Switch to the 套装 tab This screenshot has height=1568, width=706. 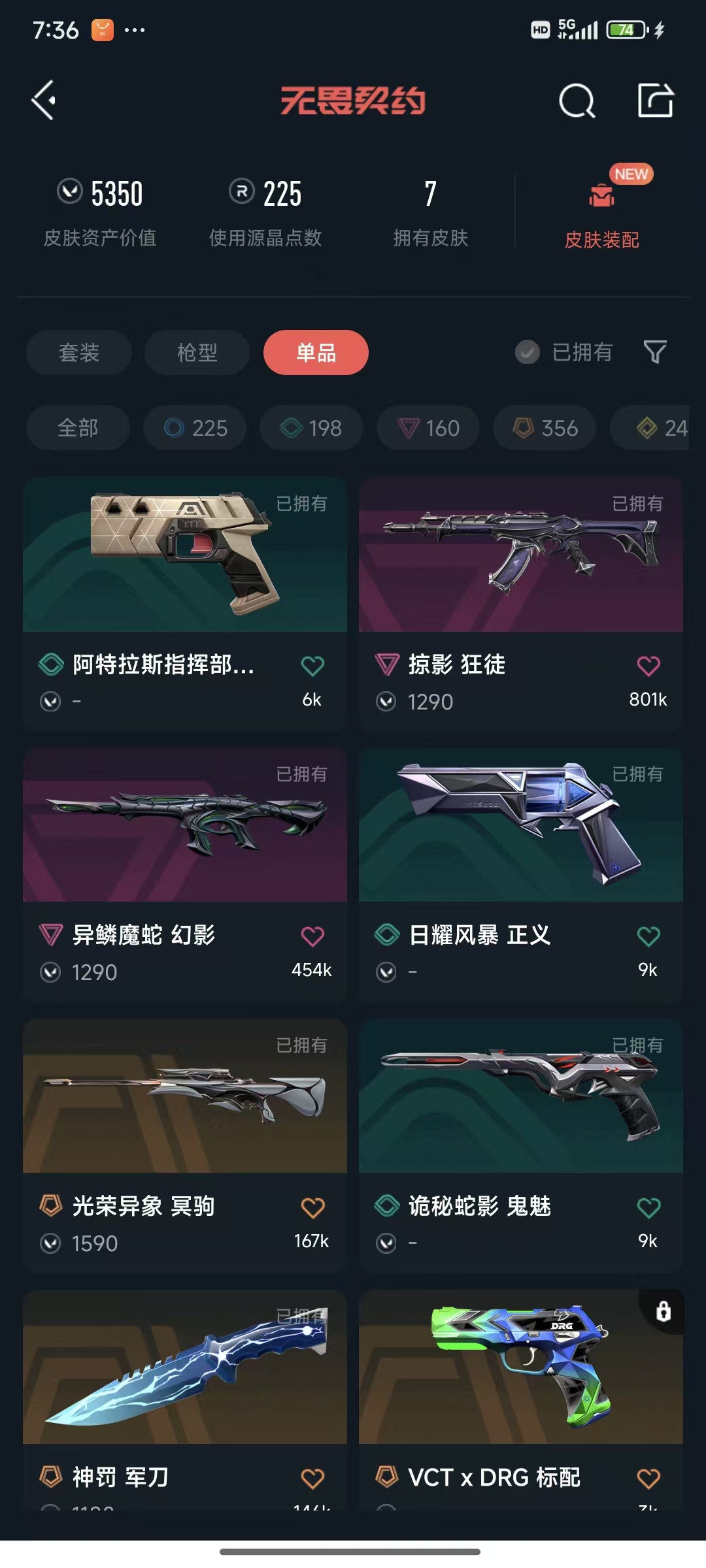point(79,353)
